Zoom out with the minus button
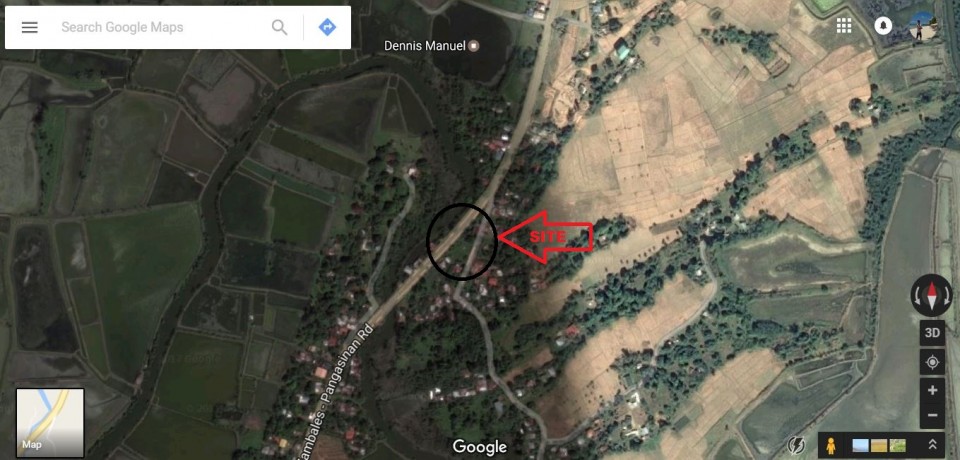This screenshot has height=460, width=960. [x=932, y=414]
